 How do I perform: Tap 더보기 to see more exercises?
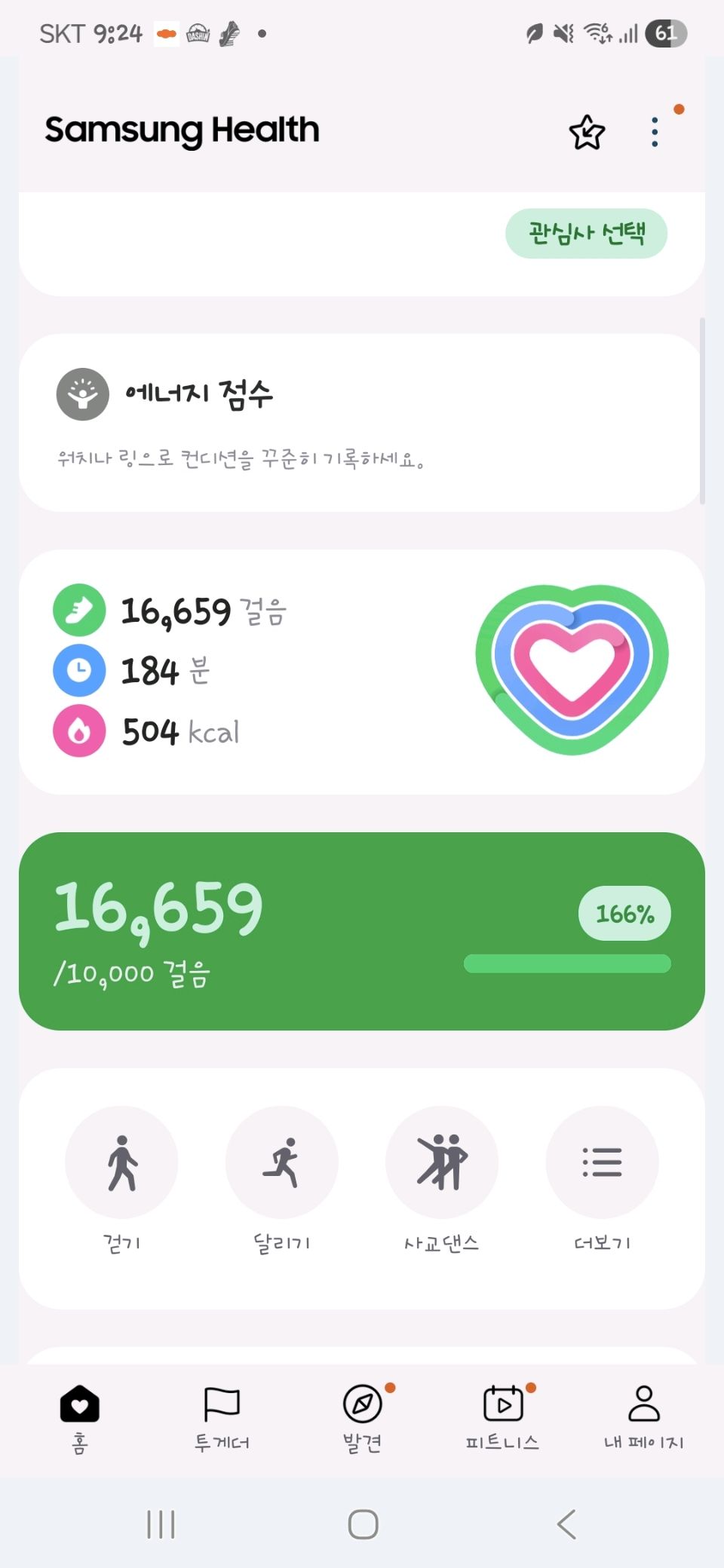click(x=602, y=1163)
